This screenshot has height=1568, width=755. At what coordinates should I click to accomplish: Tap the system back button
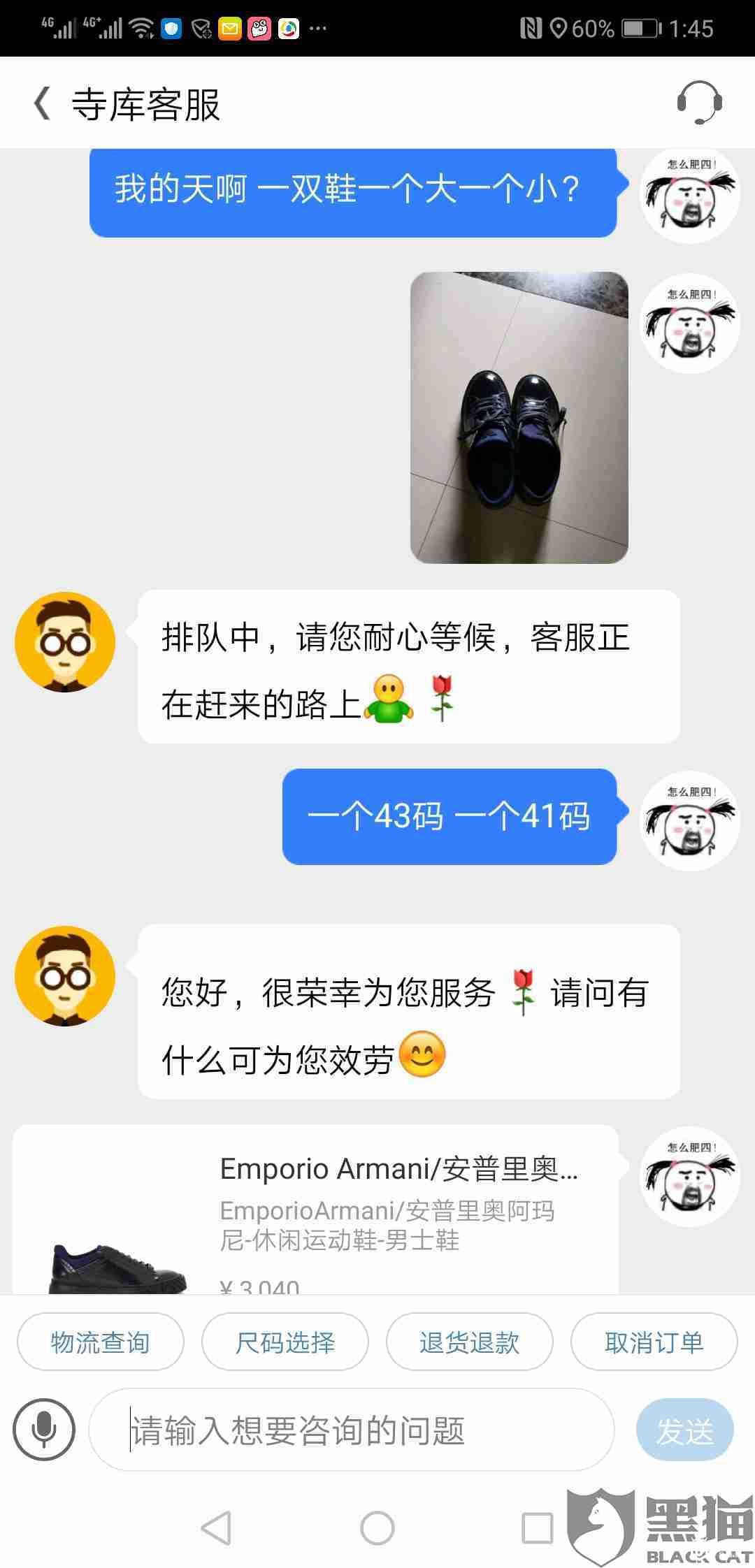(x=217, y=1528)
